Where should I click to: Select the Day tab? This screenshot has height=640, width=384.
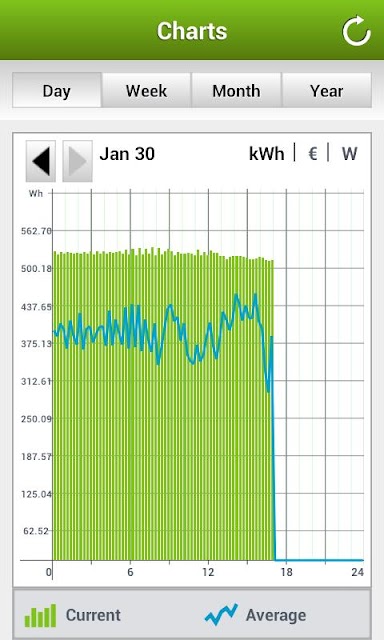(57, 91)
